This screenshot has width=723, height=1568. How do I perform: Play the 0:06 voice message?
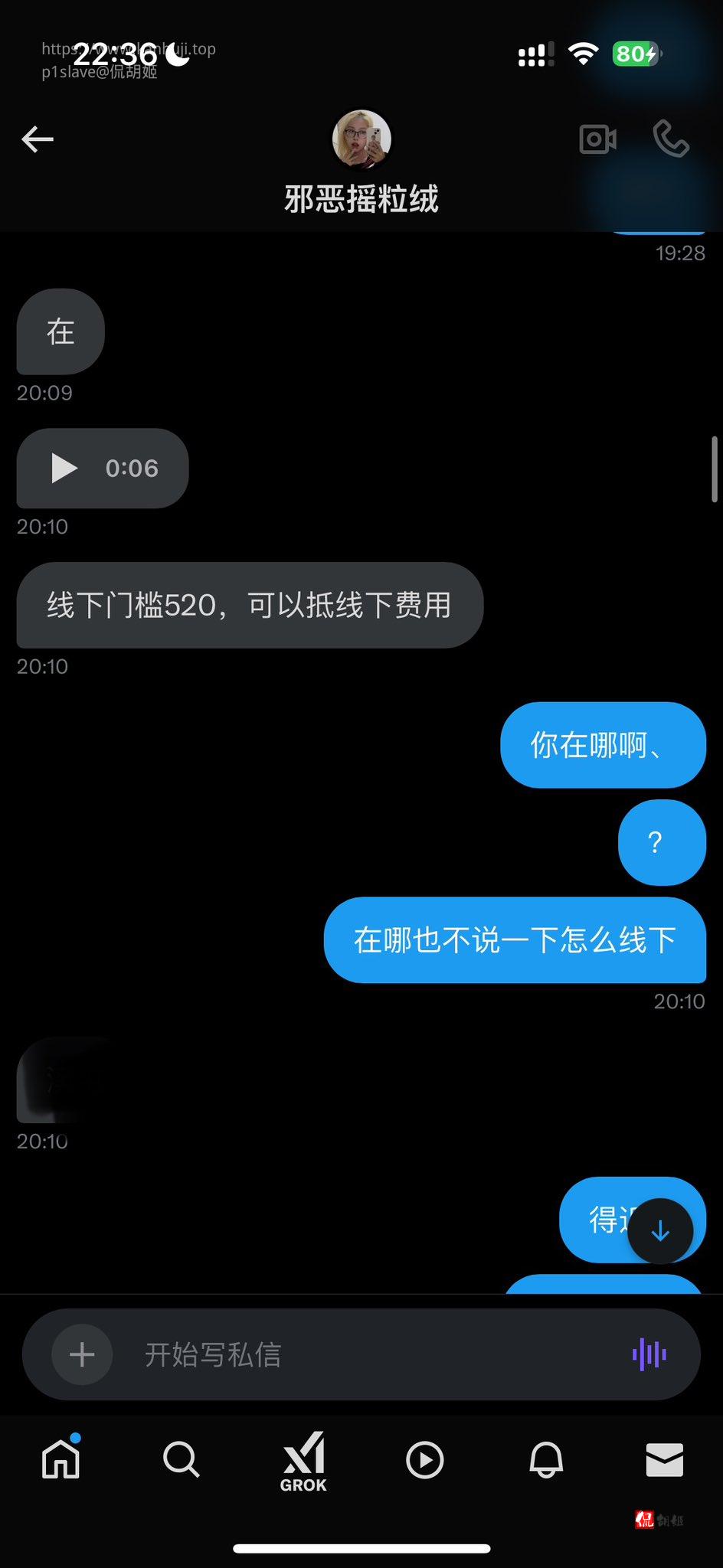[64, 468]
